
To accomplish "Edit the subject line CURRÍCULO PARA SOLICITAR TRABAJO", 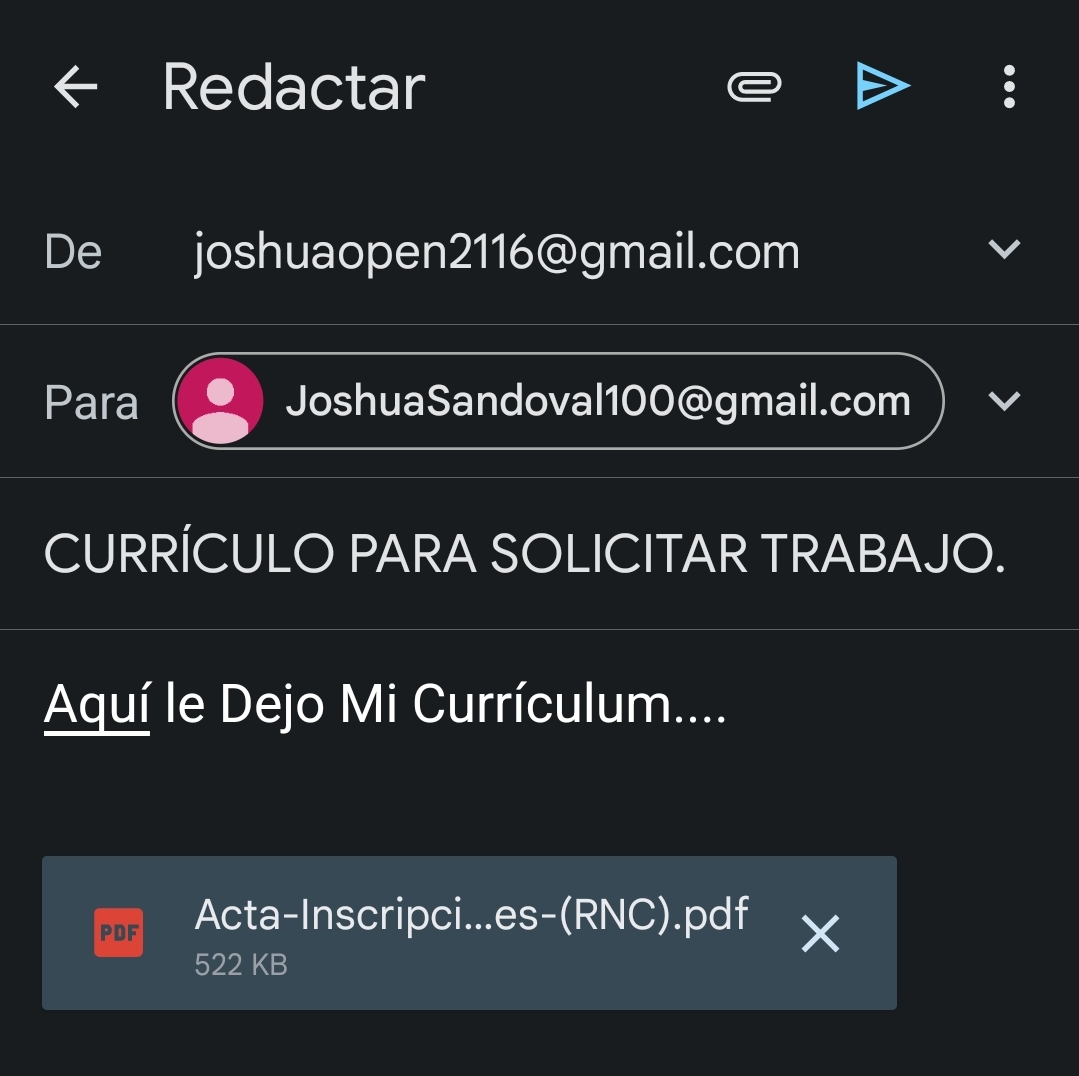I will pyautogui.click(x=524, y=553).
